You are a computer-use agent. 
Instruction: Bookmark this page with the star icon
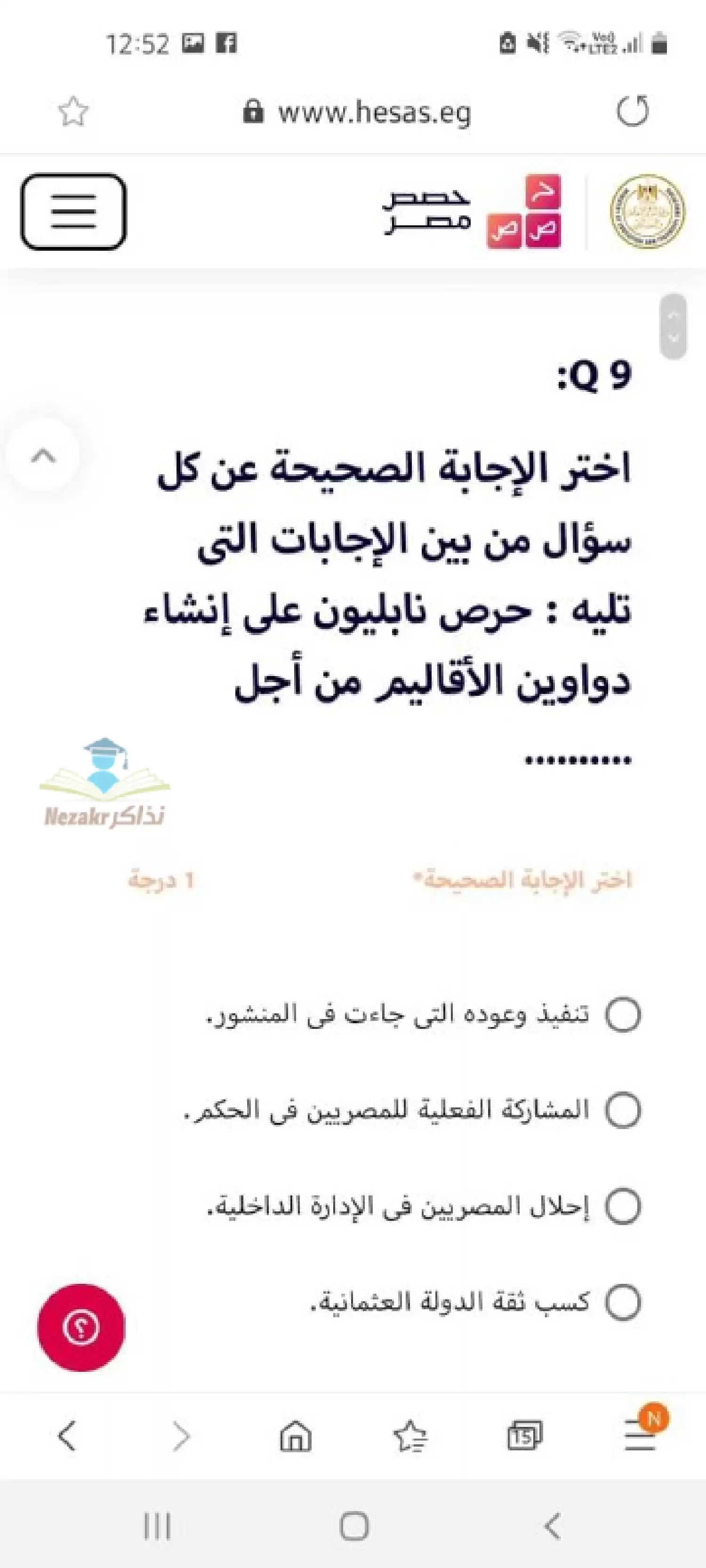point(73,112)
